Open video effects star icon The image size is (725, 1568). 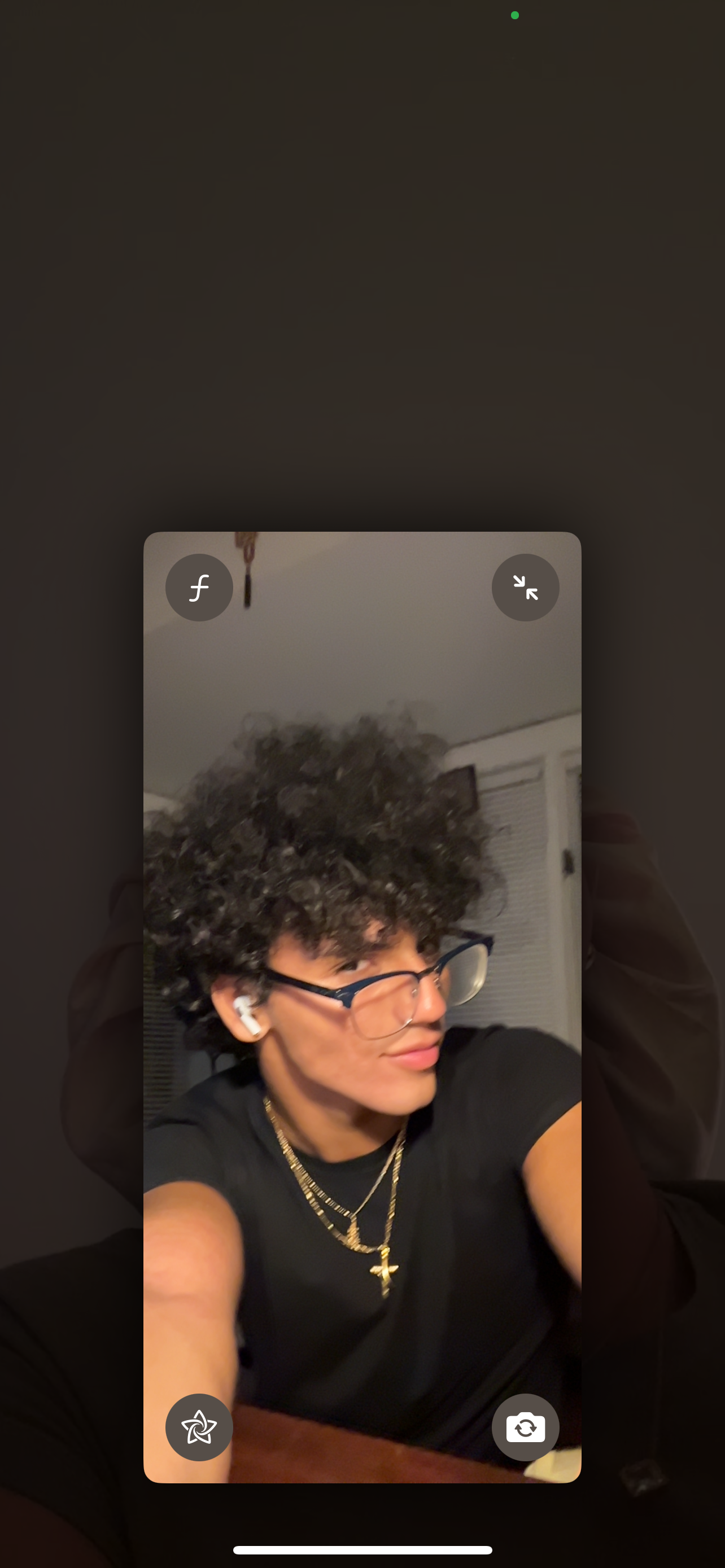[x=199, y=1427]
